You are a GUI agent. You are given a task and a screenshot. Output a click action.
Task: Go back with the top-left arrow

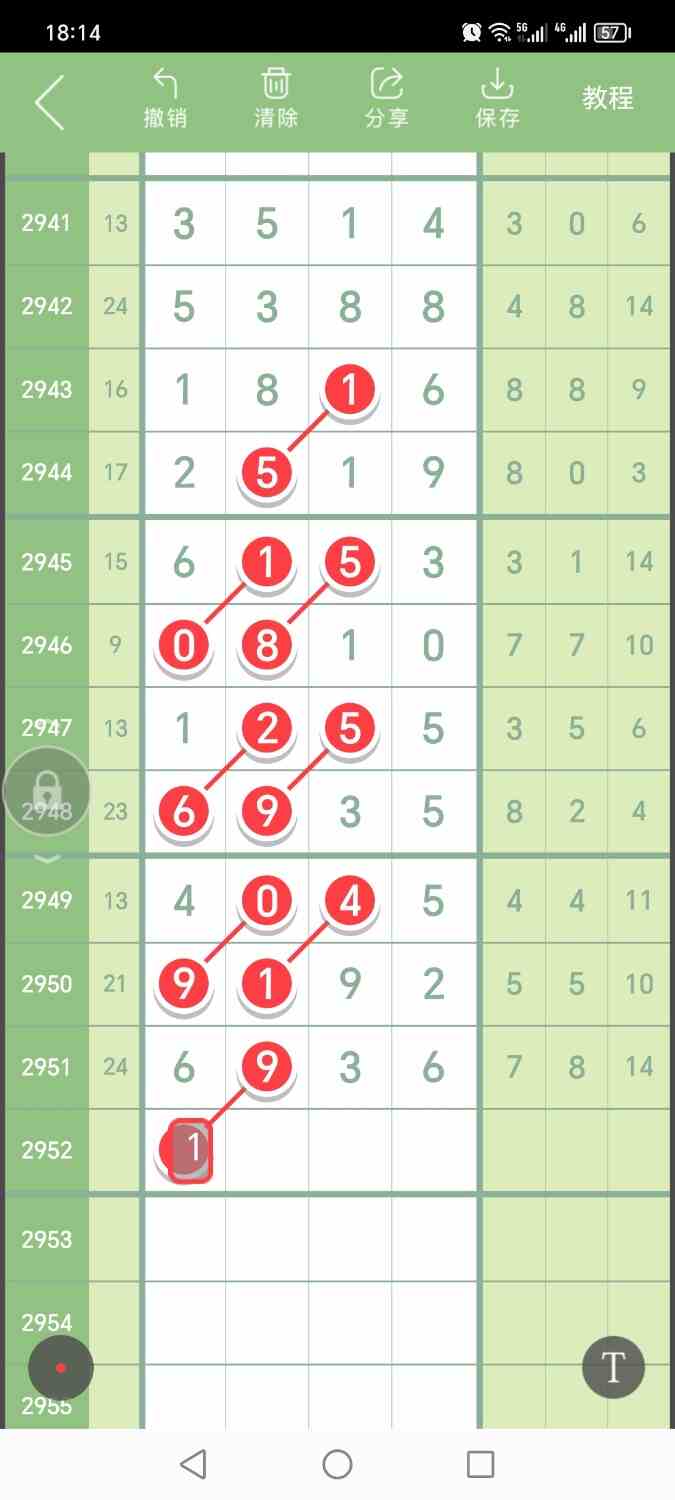[x=49, y=101]
